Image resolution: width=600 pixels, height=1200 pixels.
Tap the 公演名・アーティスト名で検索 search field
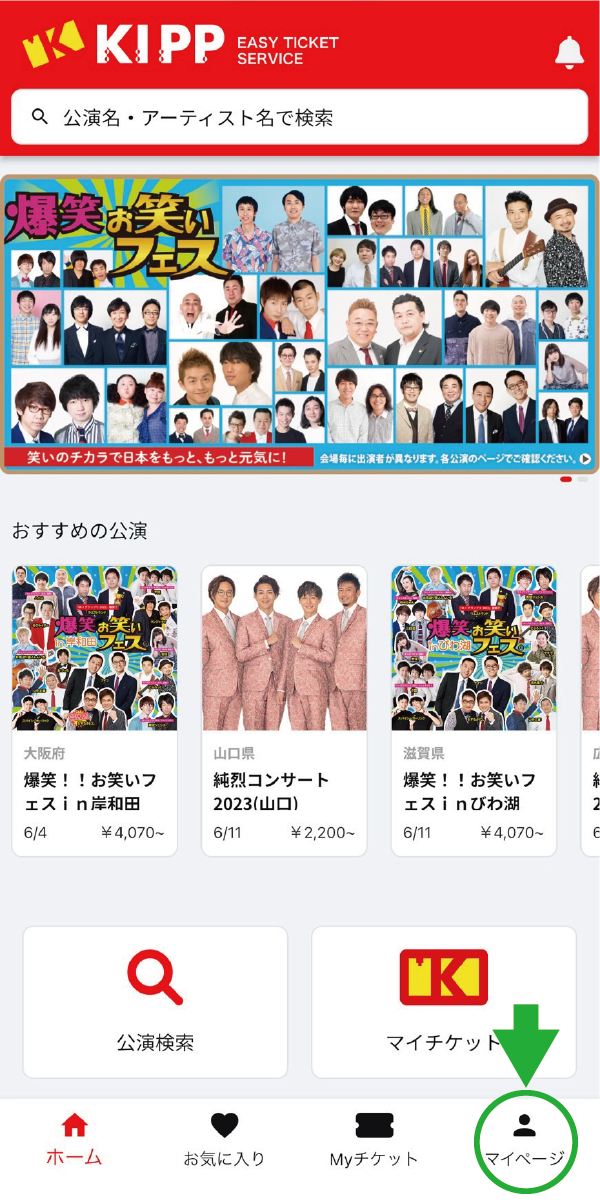(x=299, y=117)
